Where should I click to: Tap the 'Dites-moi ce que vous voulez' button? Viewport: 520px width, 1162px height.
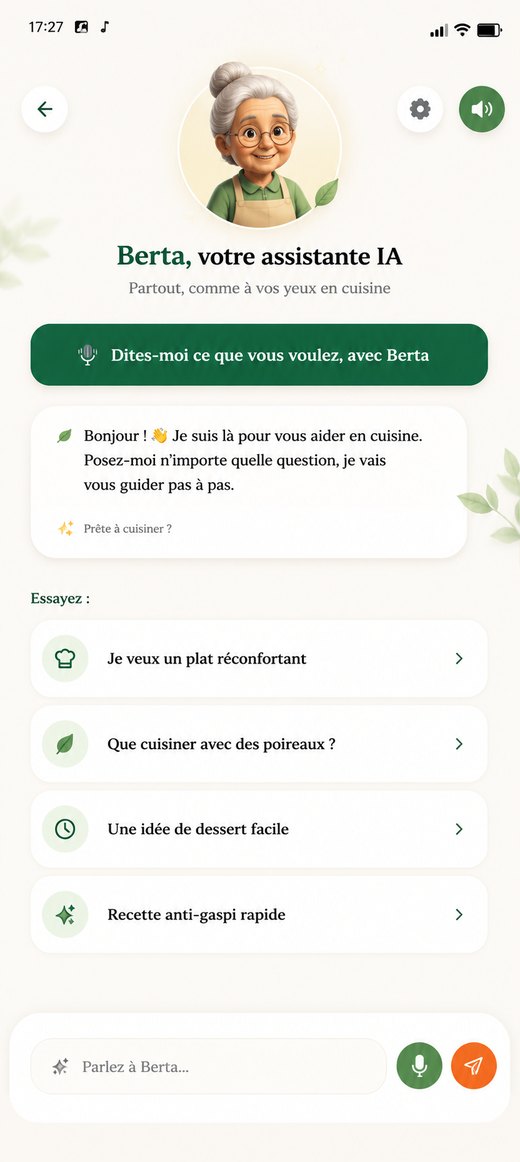[259, 354]
